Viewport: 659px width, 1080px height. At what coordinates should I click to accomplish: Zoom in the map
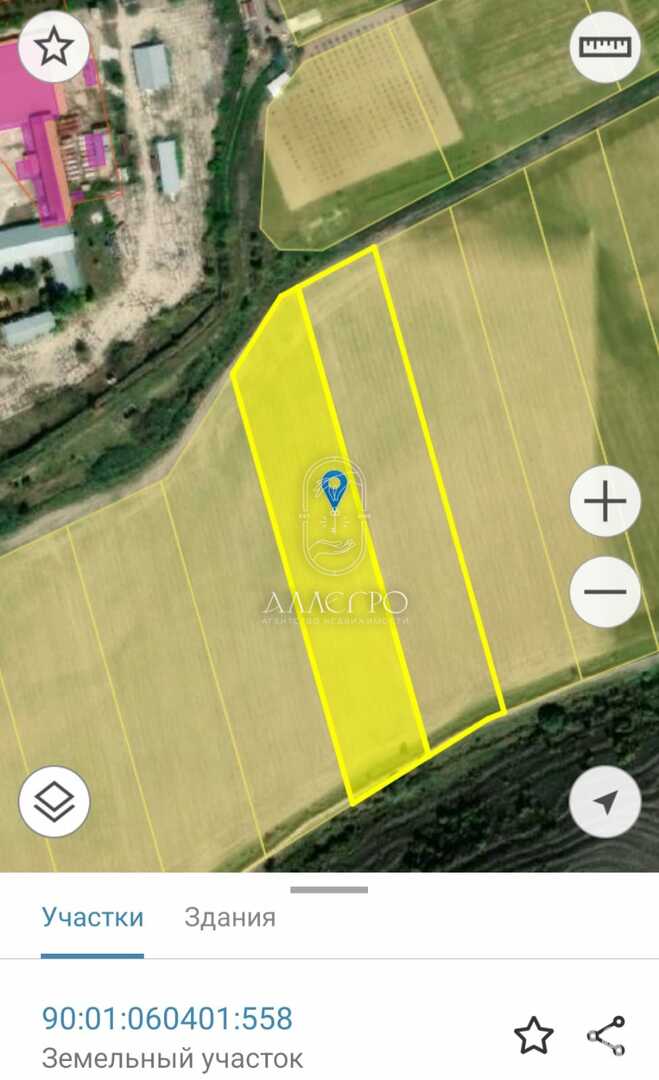coord(604,501)
